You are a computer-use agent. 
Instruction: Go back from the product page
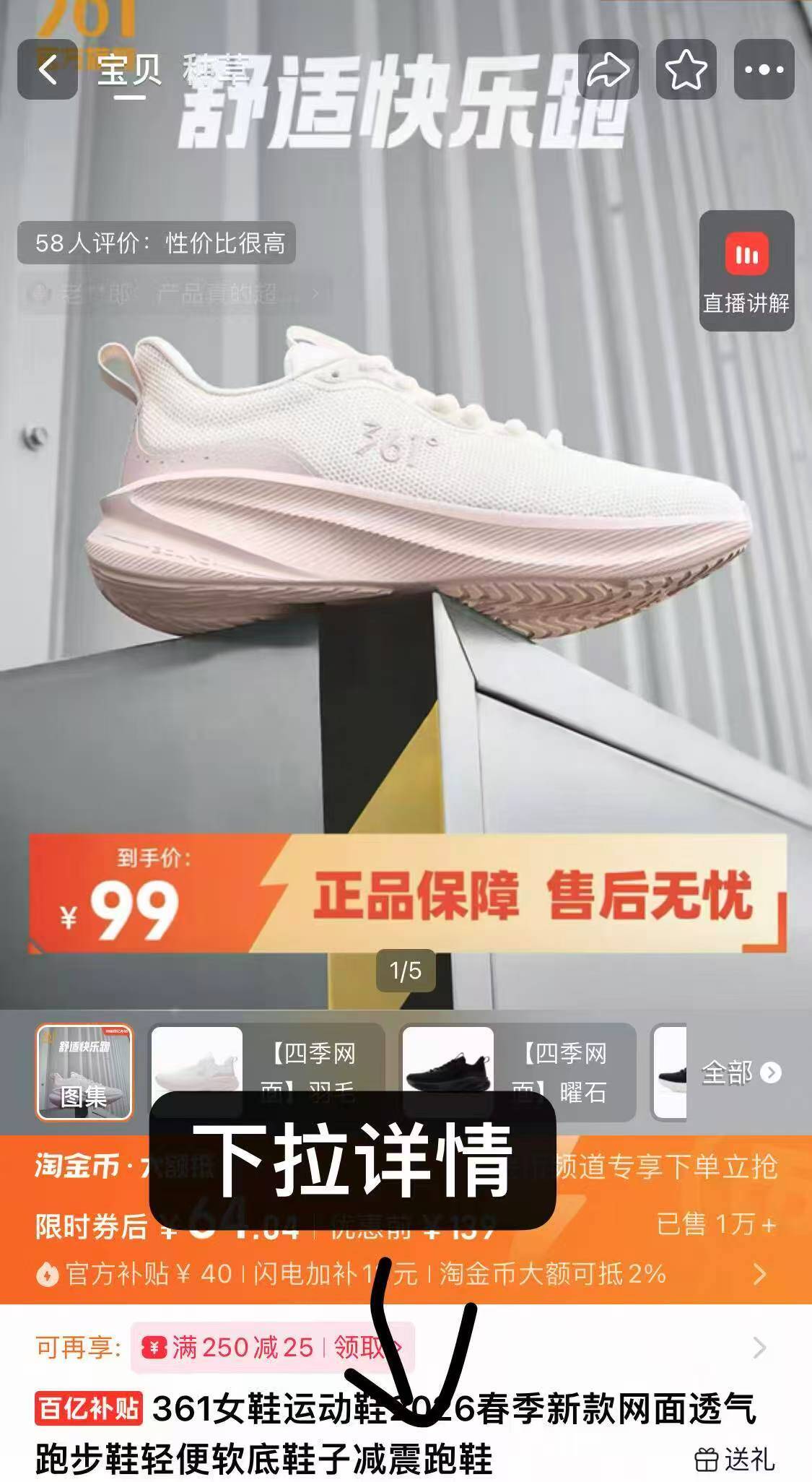tap(48, 70)
